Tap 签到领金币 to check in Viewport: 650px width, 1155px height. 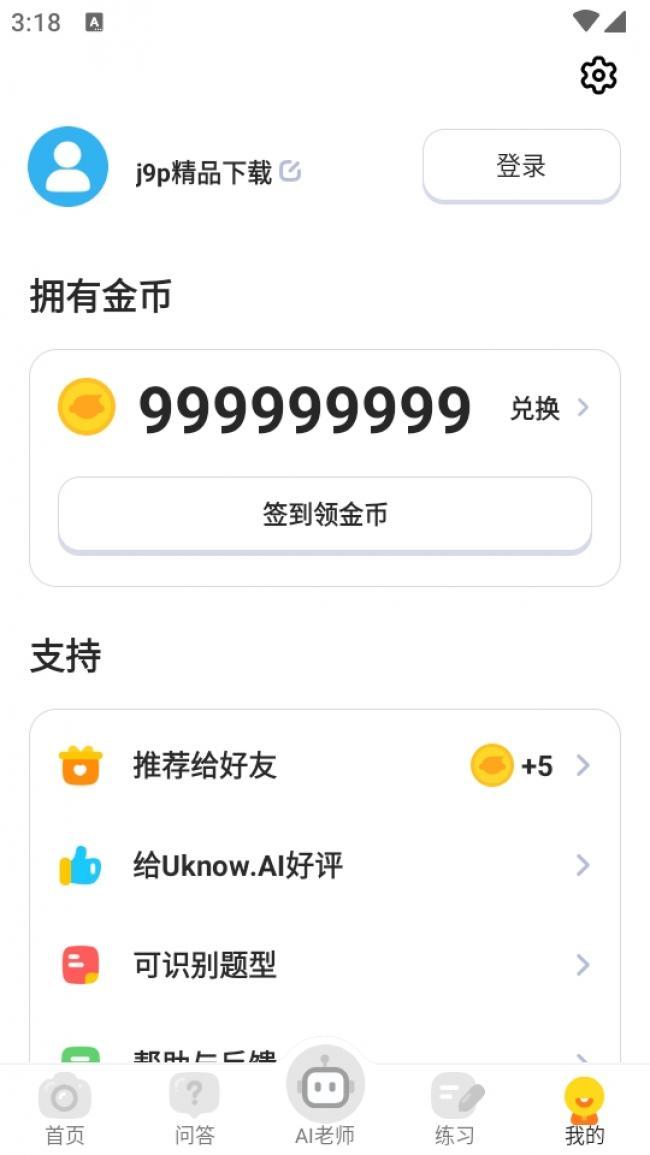pyautogui.click(x=325, y=514)
